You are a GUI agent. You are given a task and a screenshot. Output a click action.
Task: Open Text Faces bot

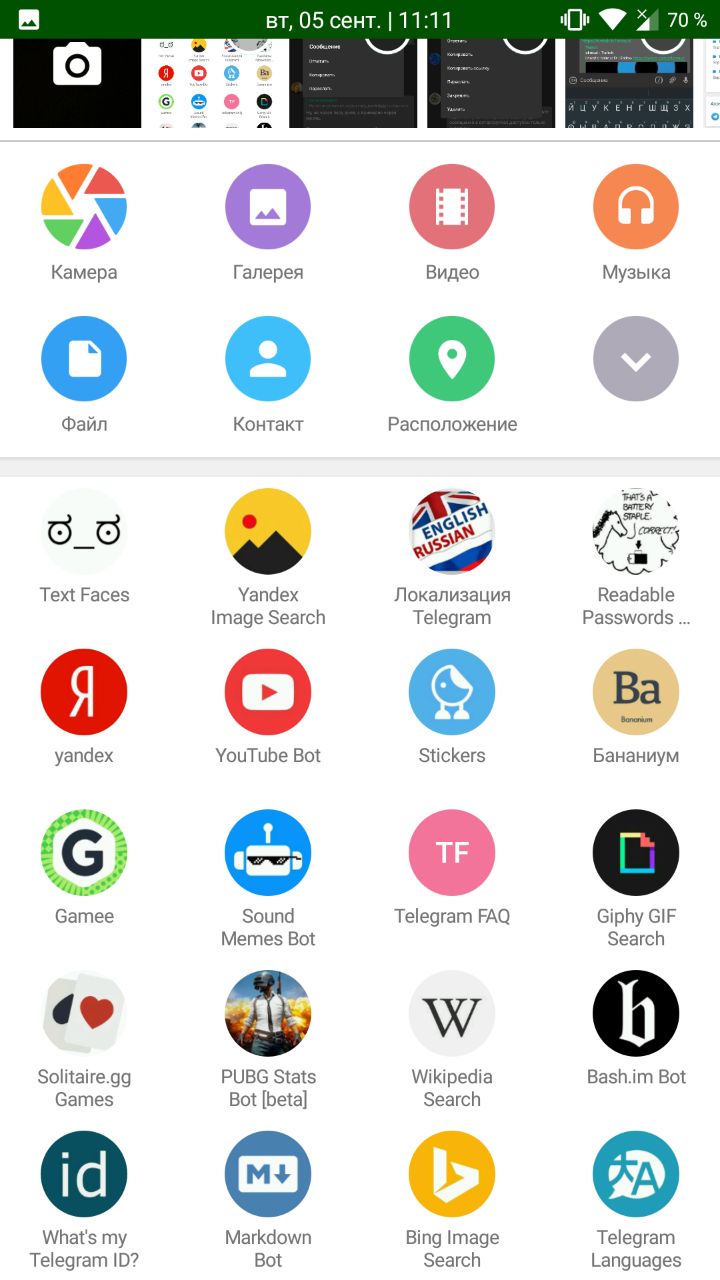click(84, 532)
